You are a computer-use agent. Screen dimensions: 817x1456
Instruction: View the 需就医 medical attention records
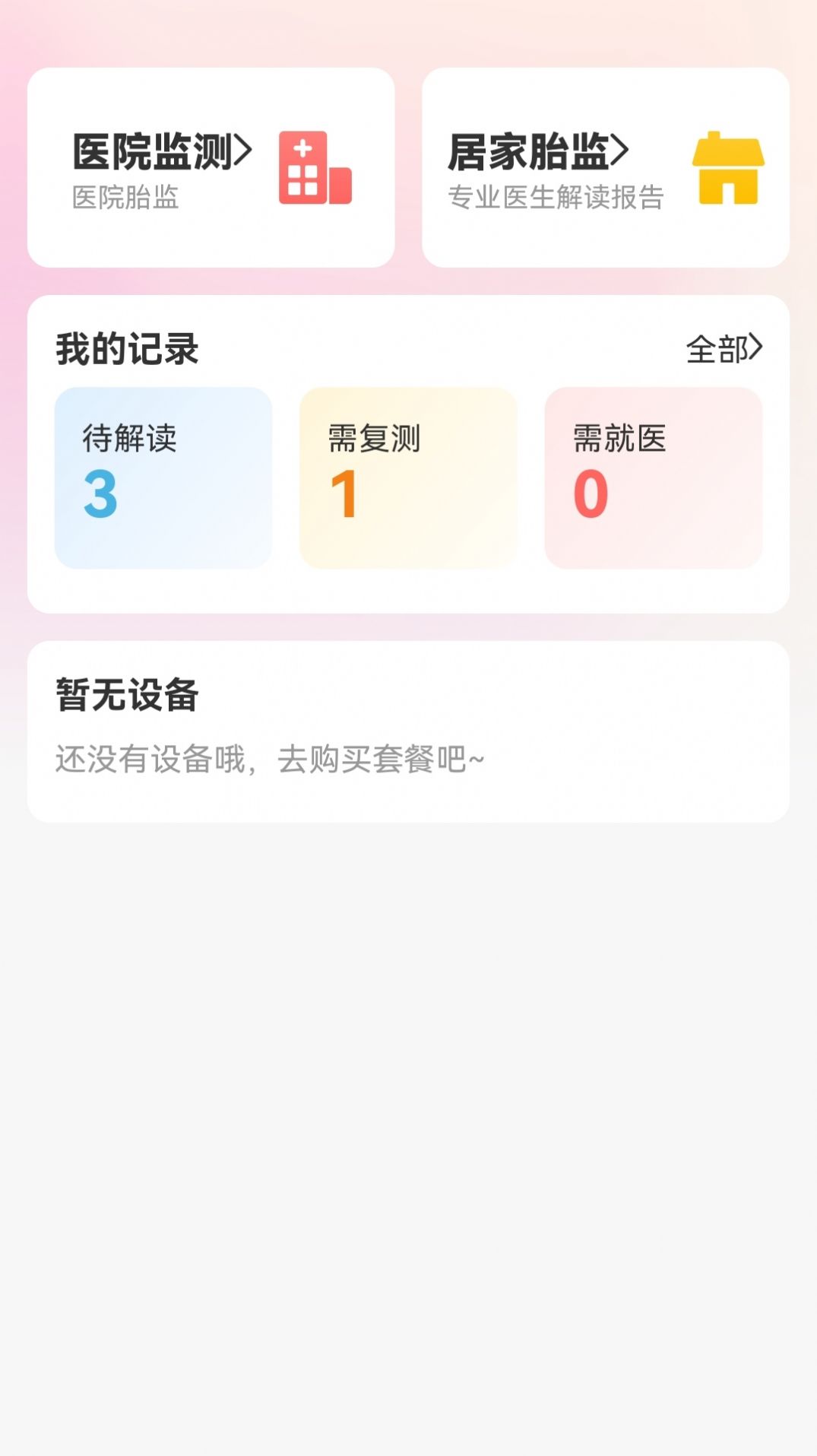pyautogui.click(x=652, y=477)
